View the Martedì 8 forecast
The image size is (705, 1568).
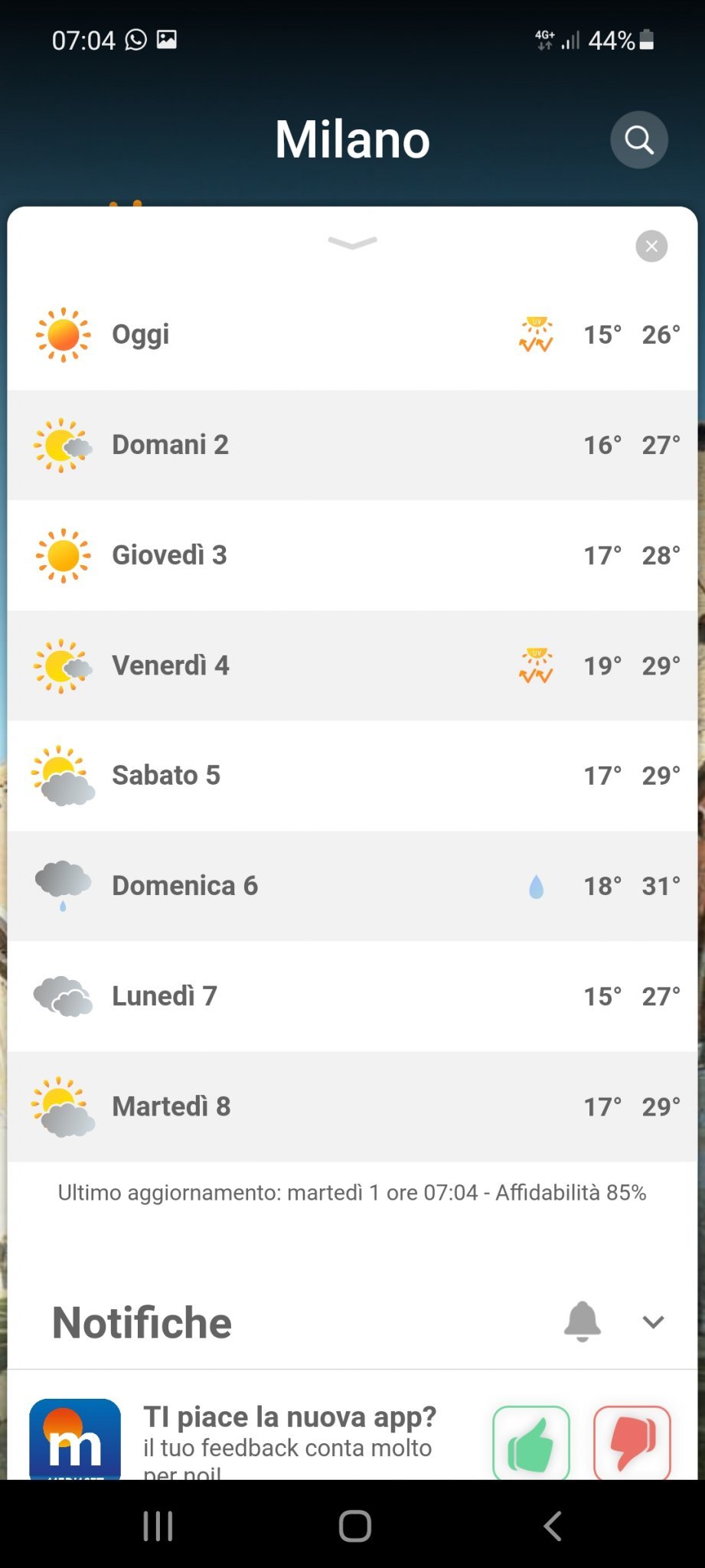352,1106
